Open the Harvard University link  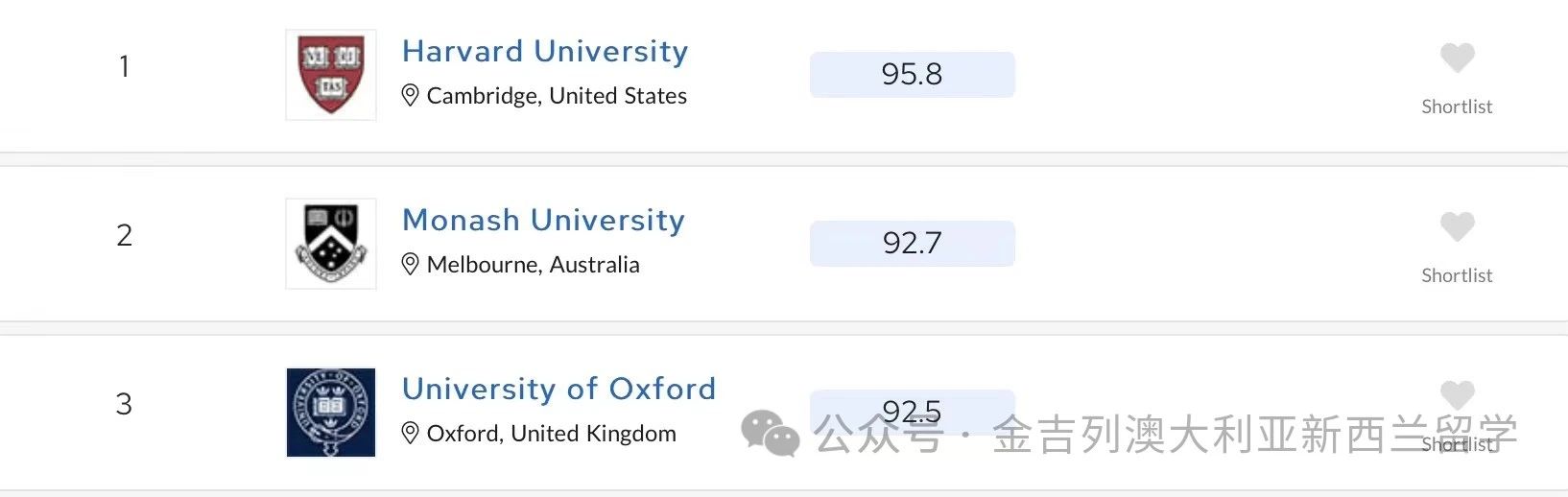(544, 51)
